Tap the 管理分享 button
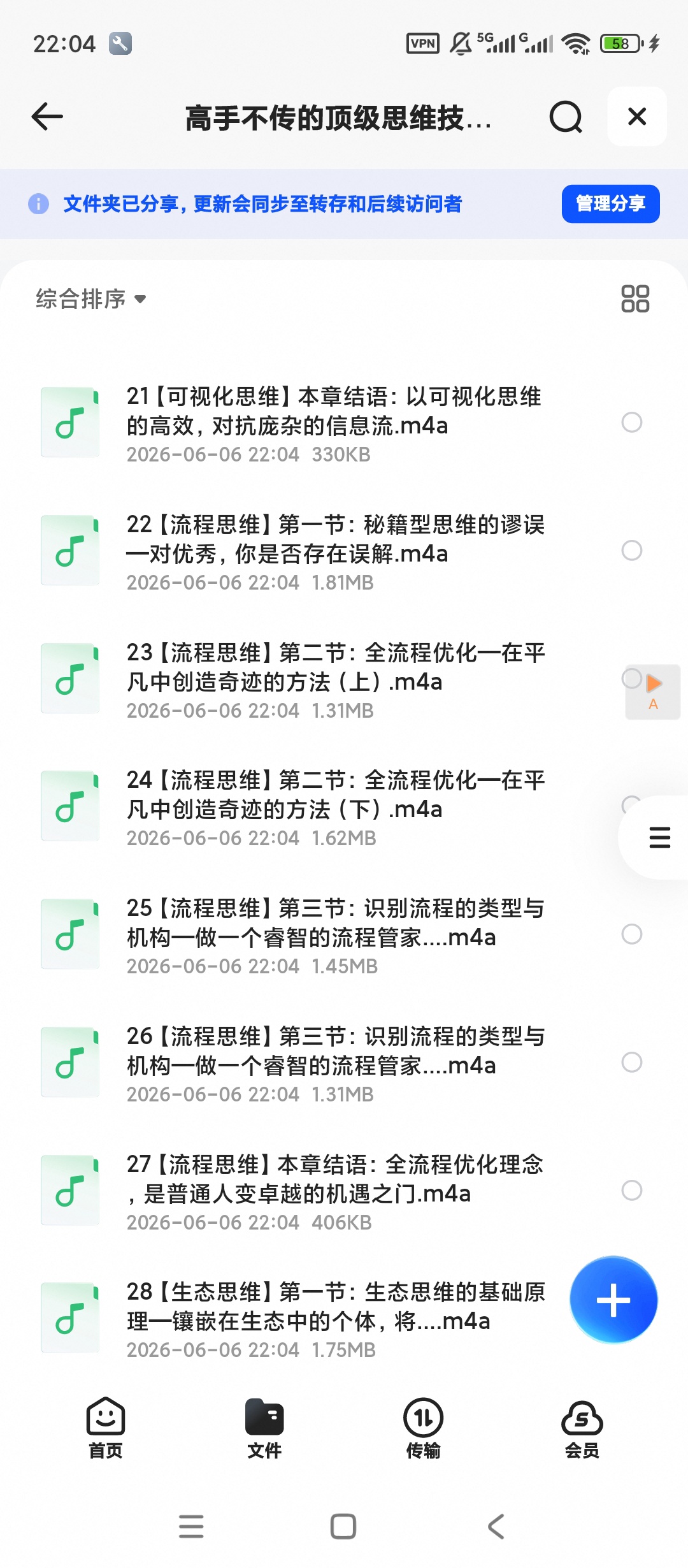This screenshot has height=1568, width=688. [610, 204]
